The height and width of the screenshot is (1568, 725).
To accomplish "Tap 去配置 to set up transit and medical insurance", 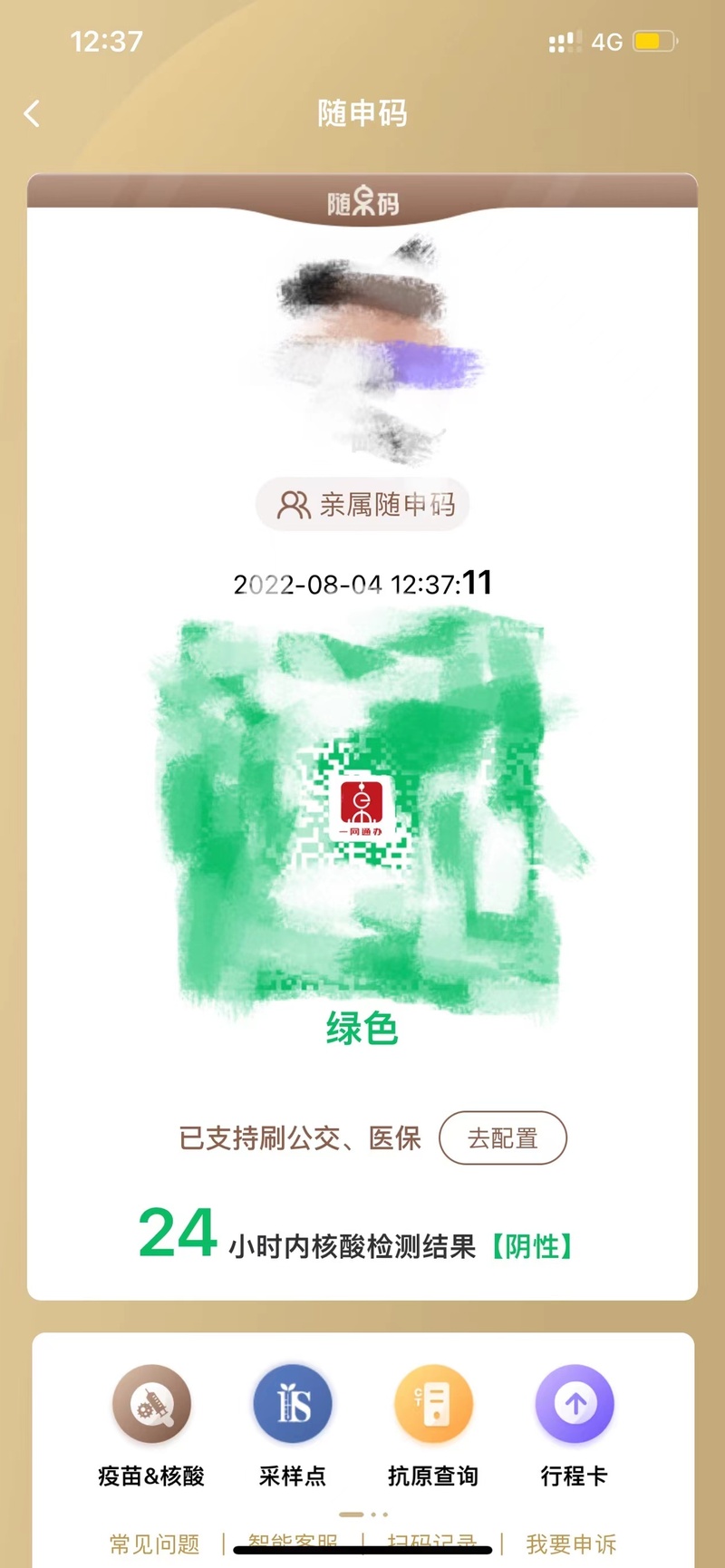I will pyautogui.click(x=503, y=1137).
